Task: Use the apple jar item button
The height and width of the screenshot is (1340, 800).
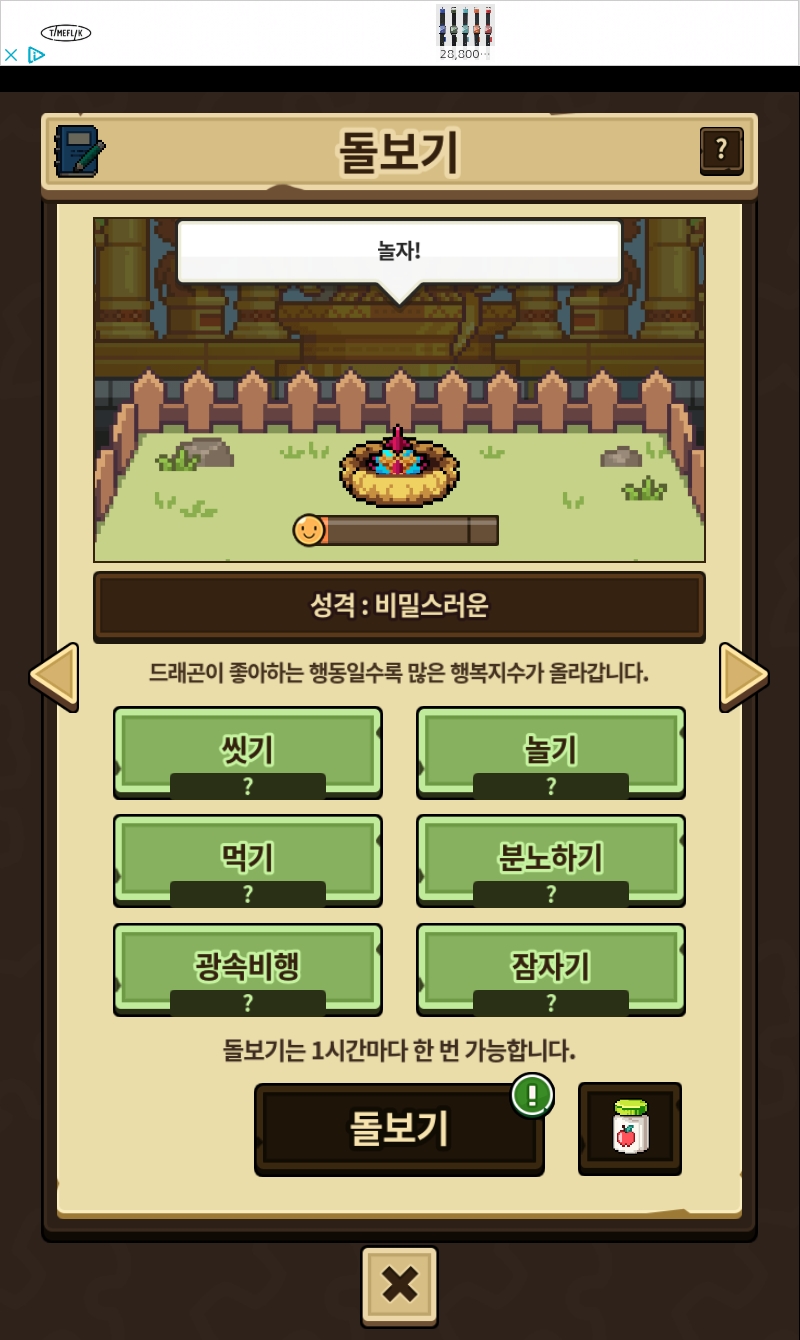Action: 630,1127
